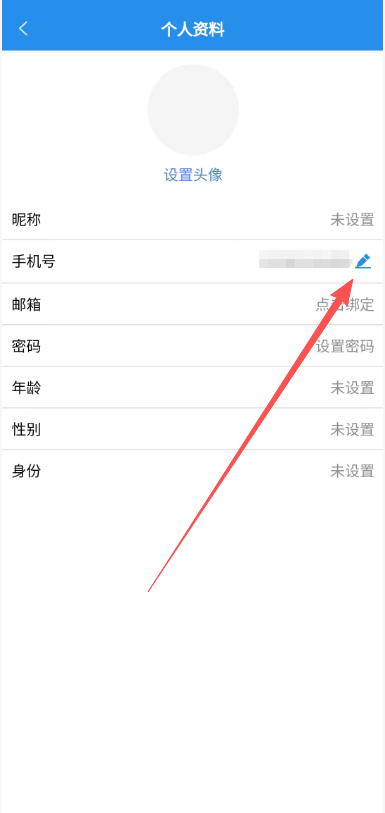The width and height of the screenshot is (385, 813).
Task: Open the 身份 identity row
Action: [x=193, y=471]
